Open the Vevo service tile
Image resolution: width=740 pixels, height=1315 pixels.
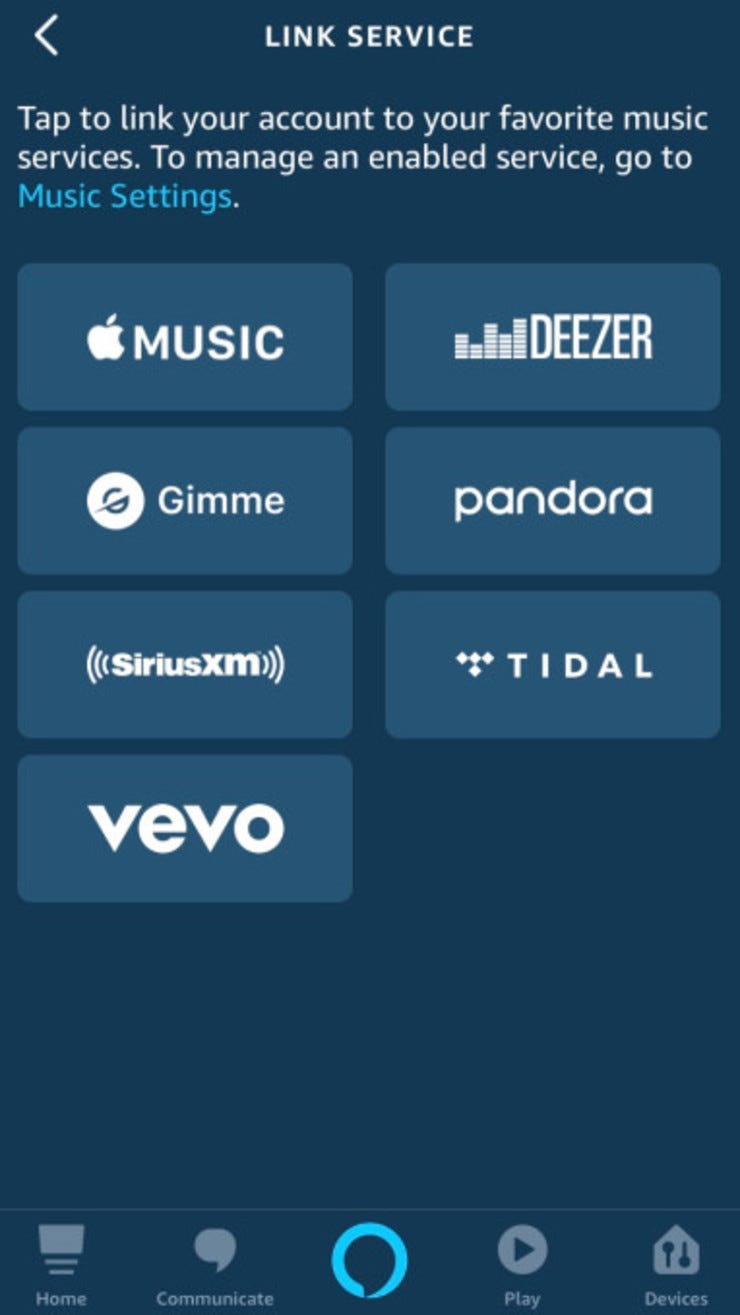(185, 828)
